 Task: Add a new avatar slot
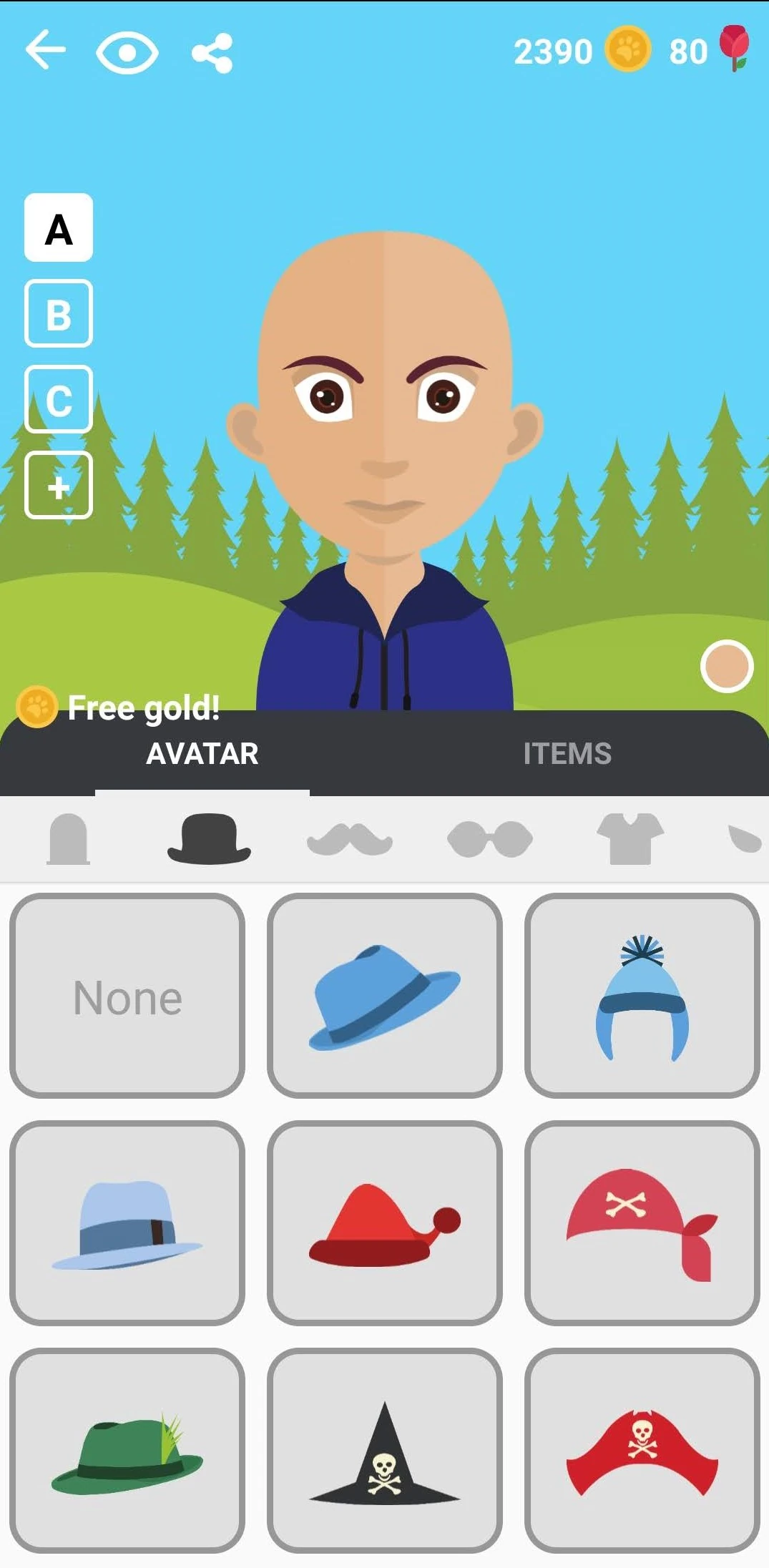coord(59,486)
